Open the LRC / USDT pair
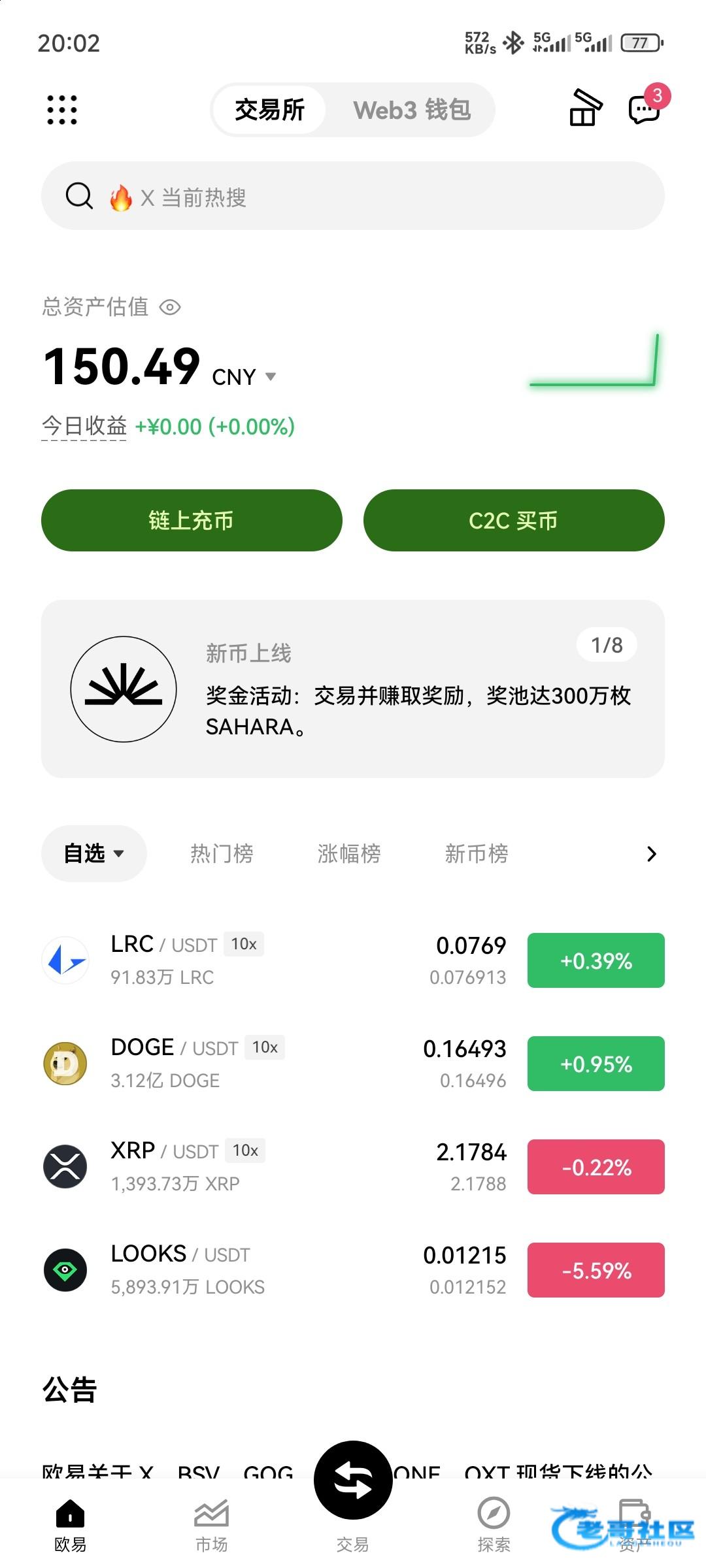The image size is (706, 1568). click(x=353, y=960)
